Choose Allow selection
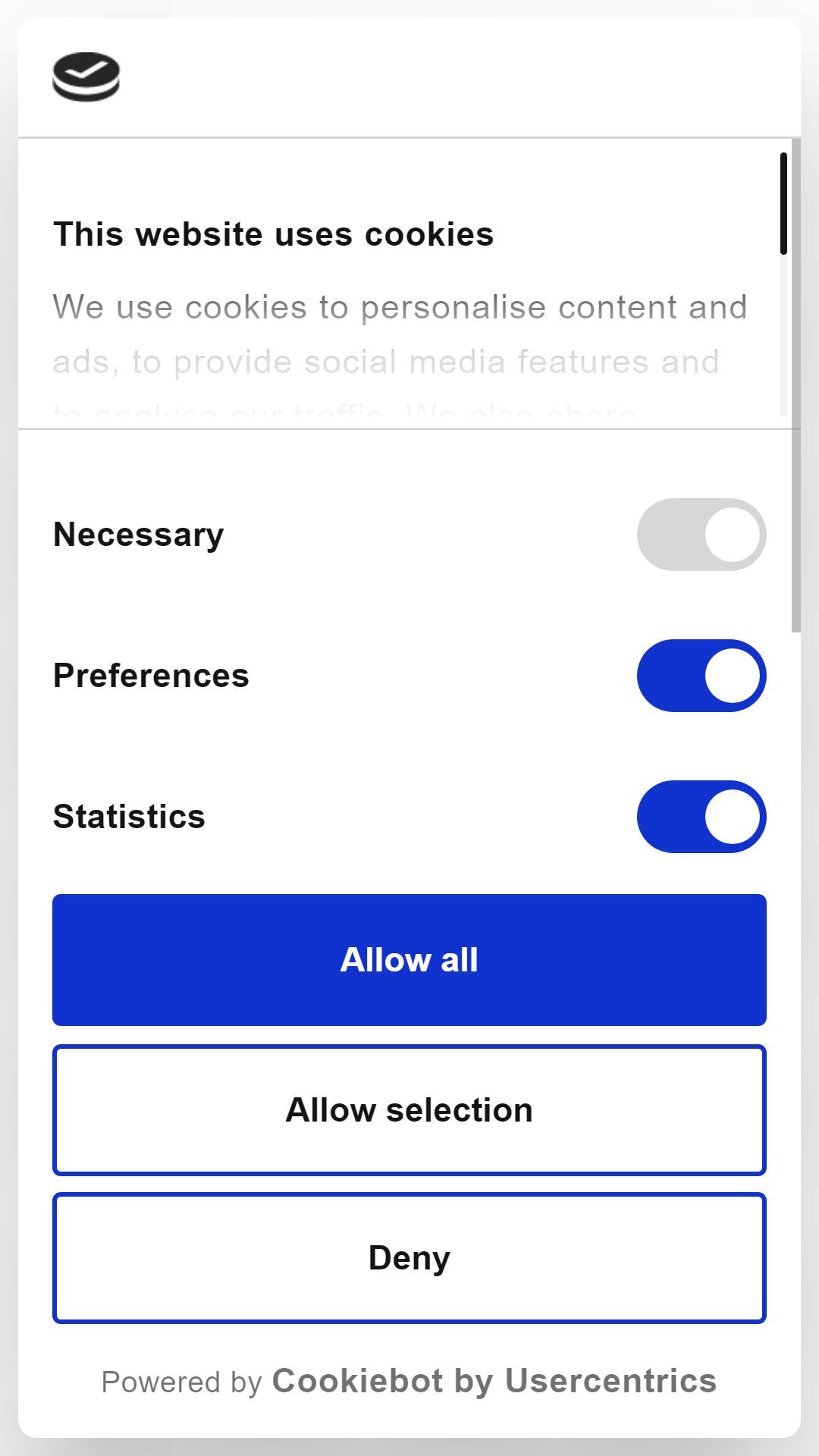Screen dimensions: 819x1456 [409, 1110]
